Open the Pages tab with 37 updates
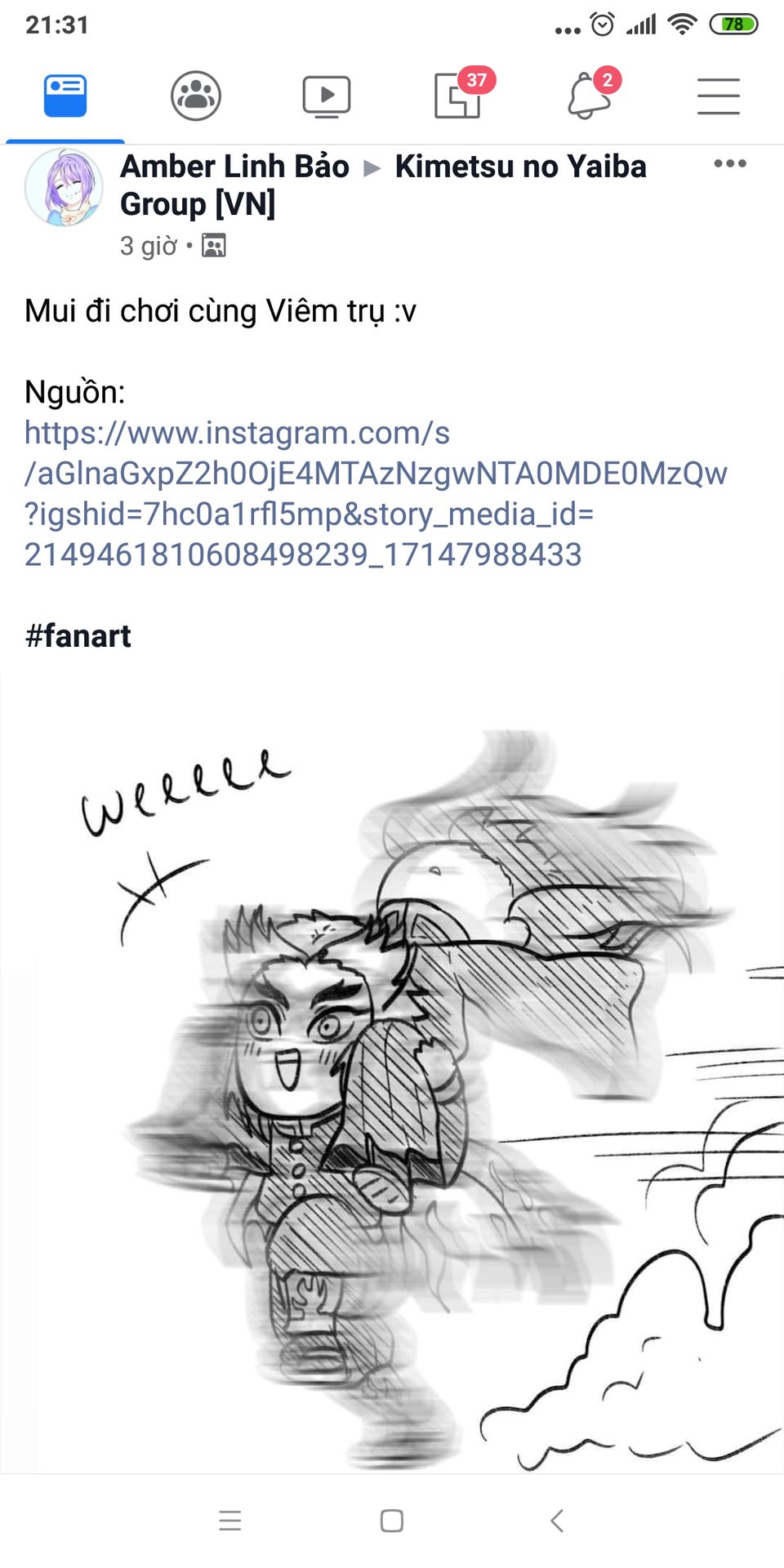784x1568 pixels. [x=457, y=96]
